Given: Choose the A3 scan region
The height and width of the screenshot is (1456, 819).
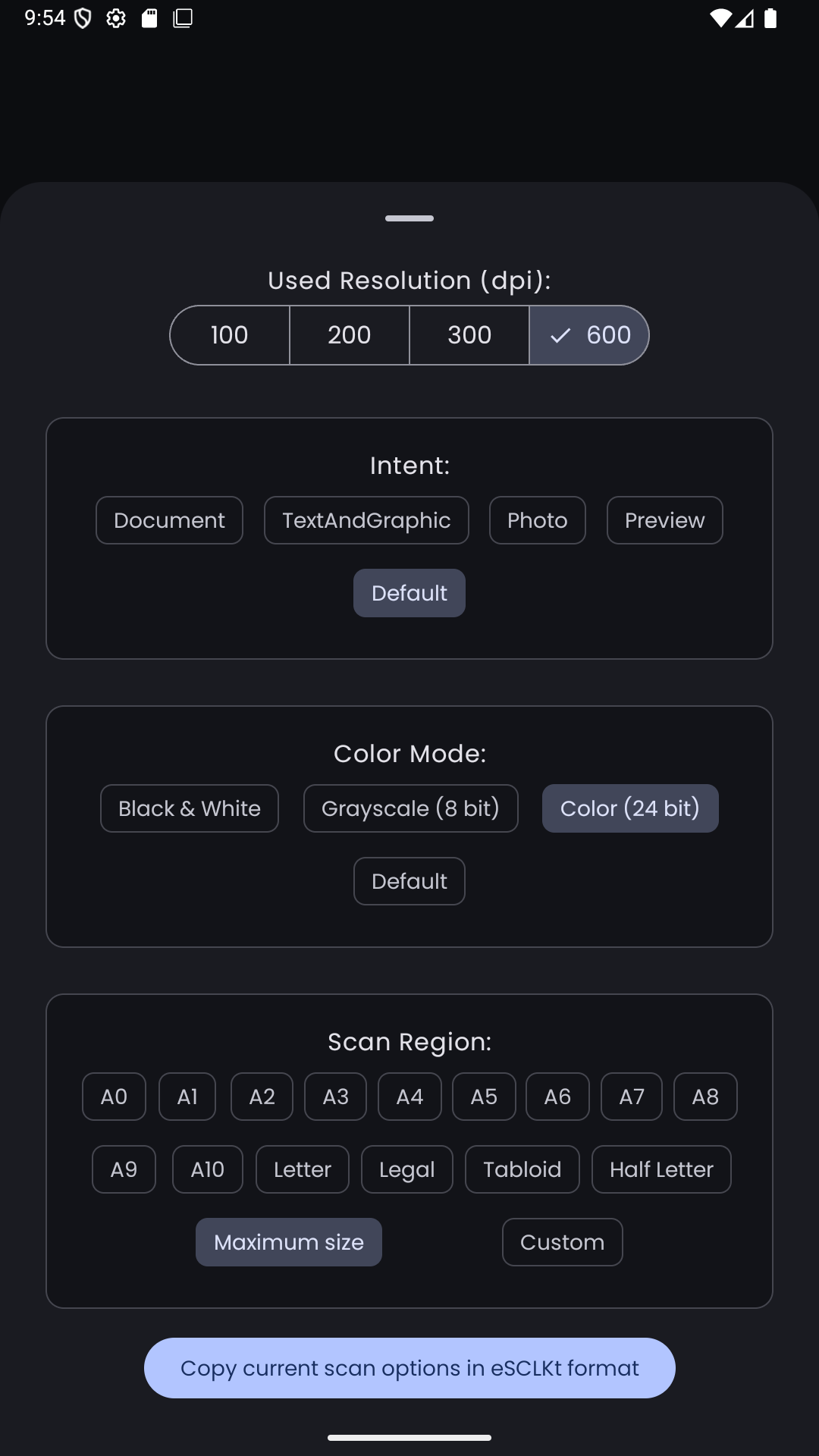Looking at the screenshot, I should coord(335,1097).
